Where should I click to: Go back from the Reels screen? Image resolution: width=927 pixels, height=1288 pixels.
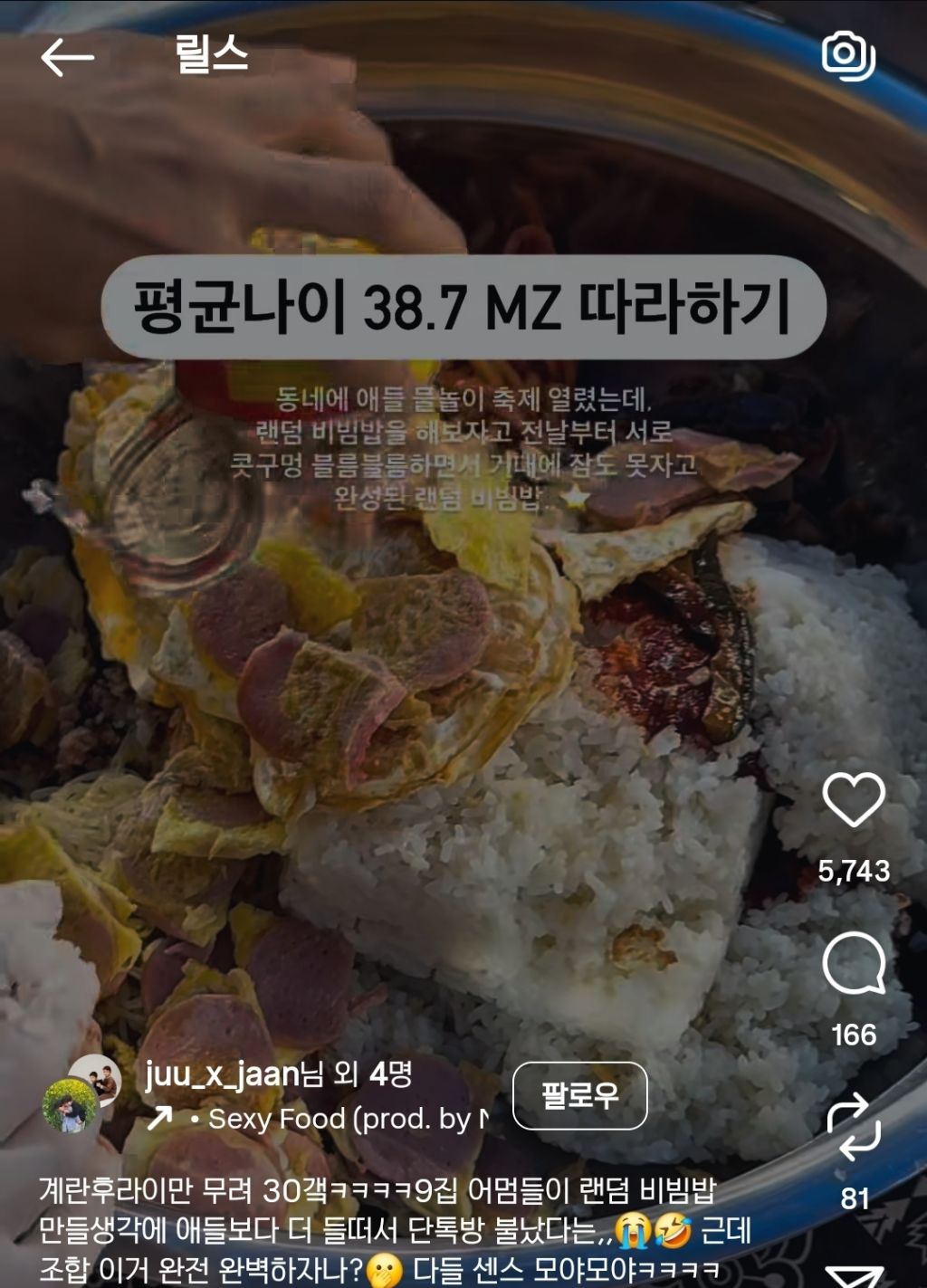(x=67, y=58)
